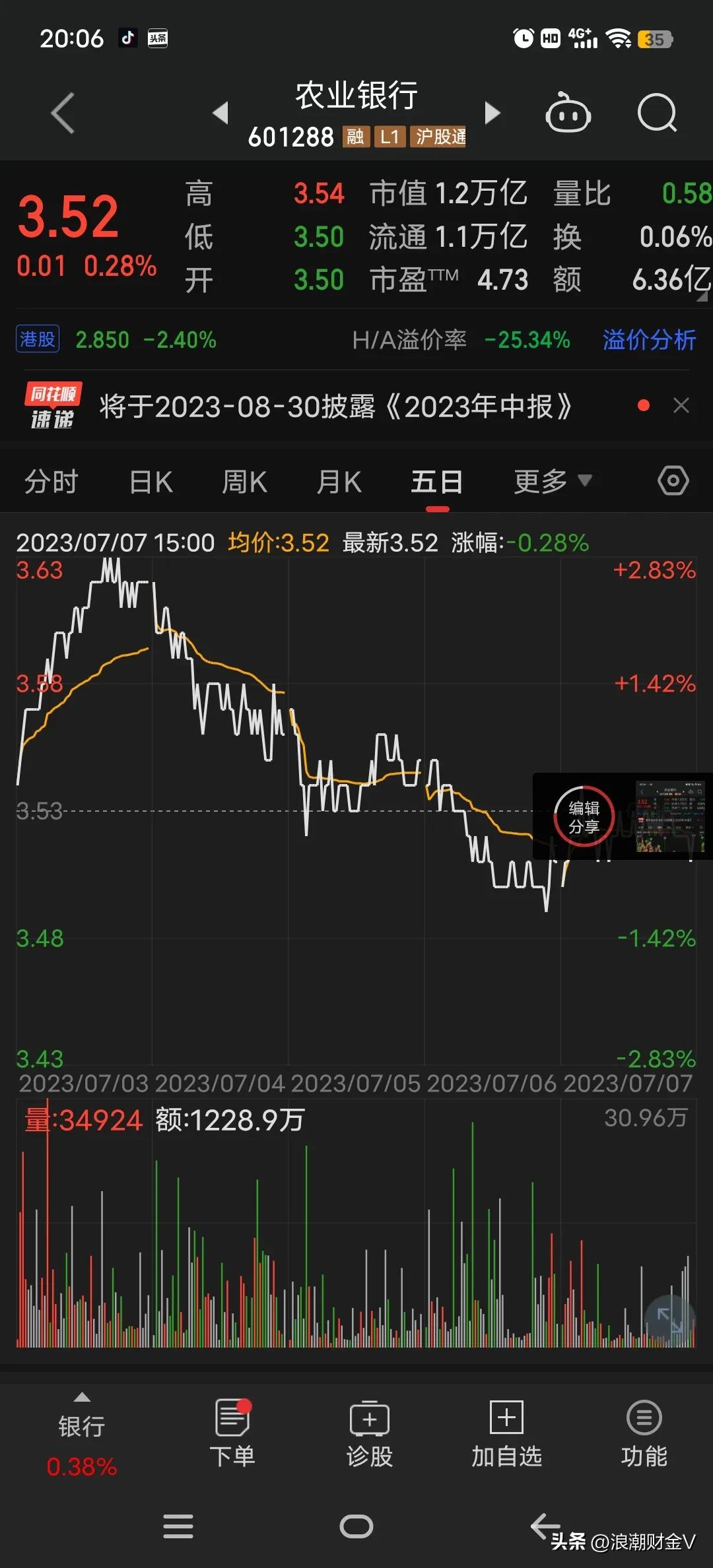Open 溢价分析 premium analysis link

649,339
